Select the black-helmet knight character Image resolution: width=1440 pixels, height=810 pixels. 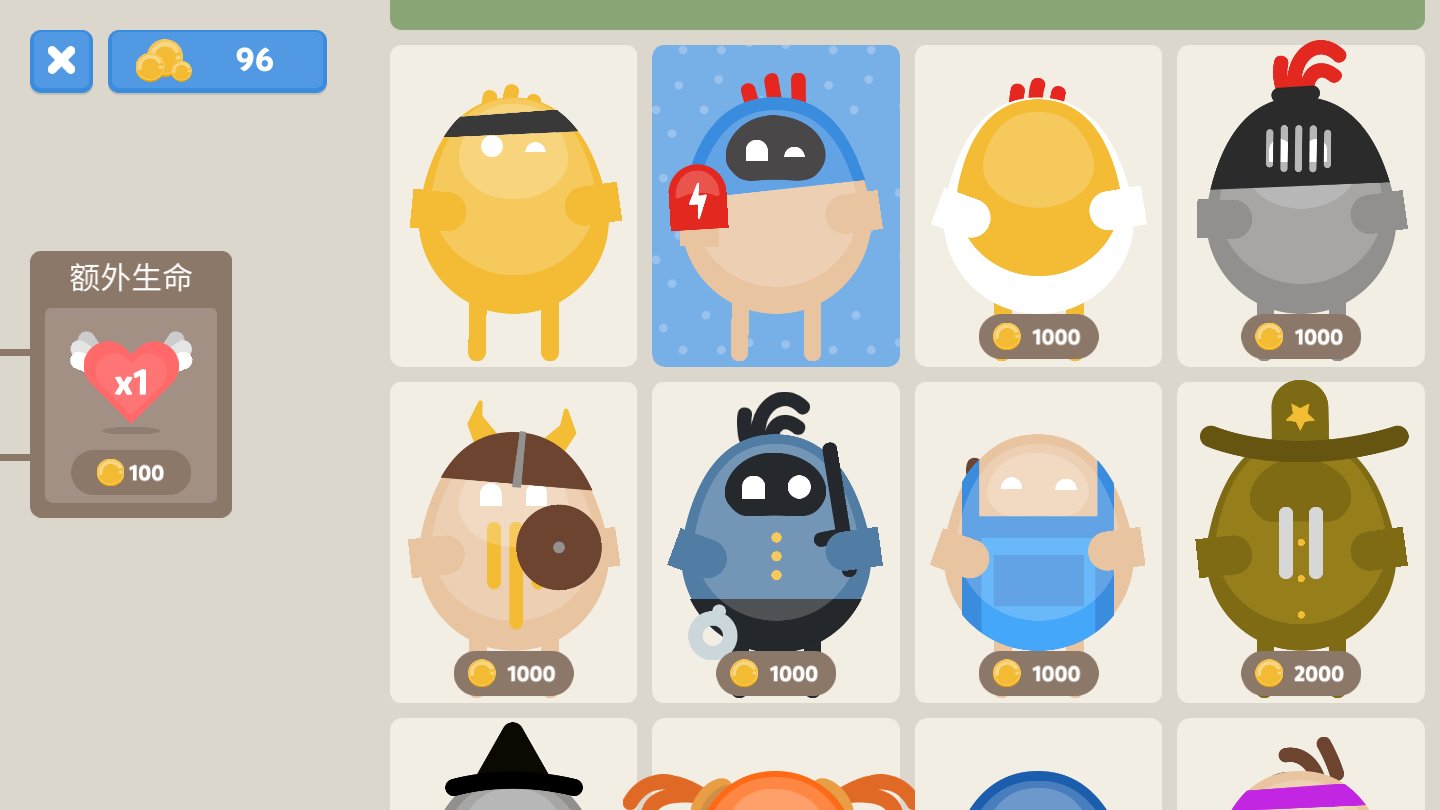(1300, 206)
